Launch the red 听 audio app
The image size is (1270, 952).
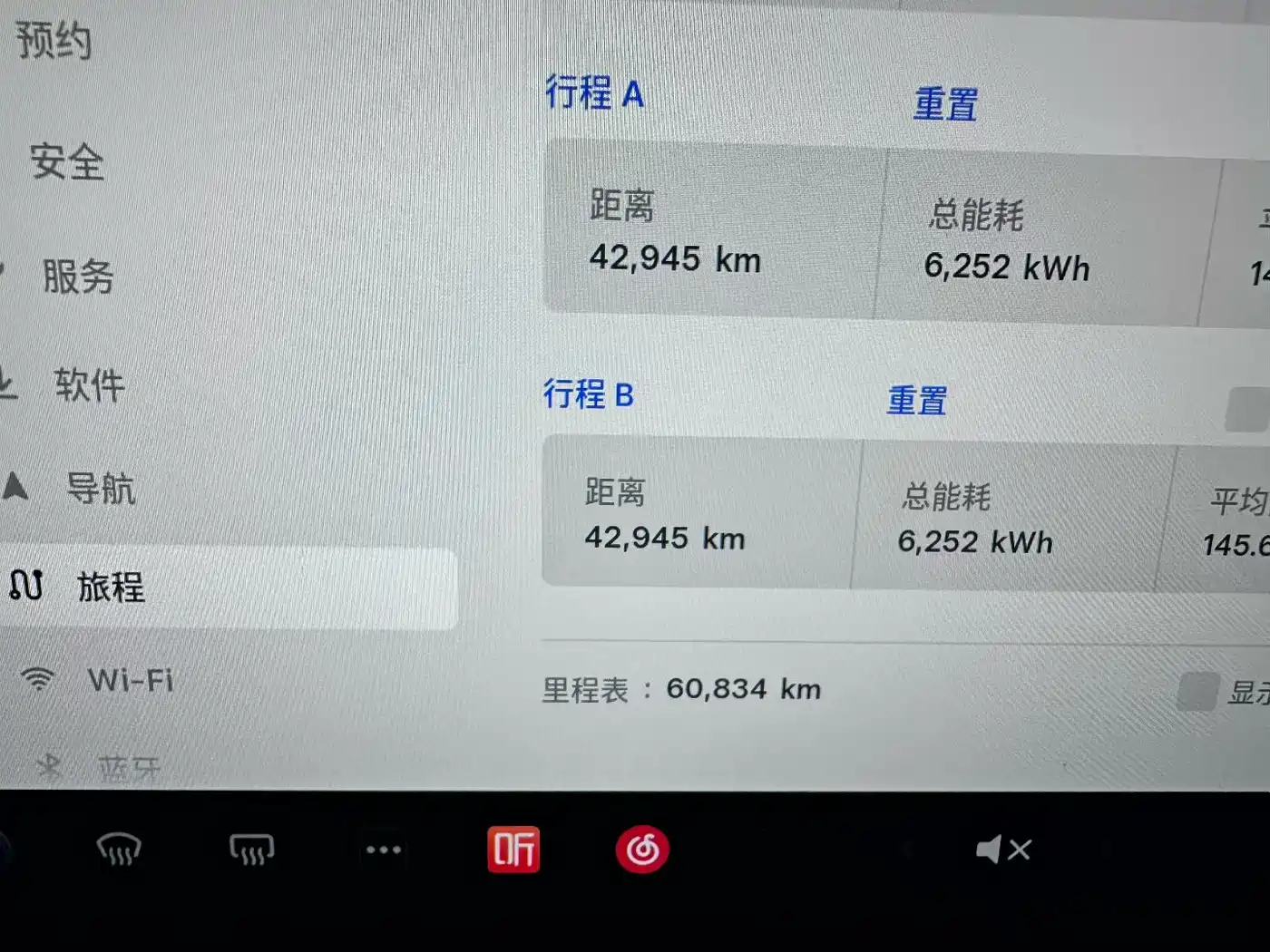pos(513,850)
